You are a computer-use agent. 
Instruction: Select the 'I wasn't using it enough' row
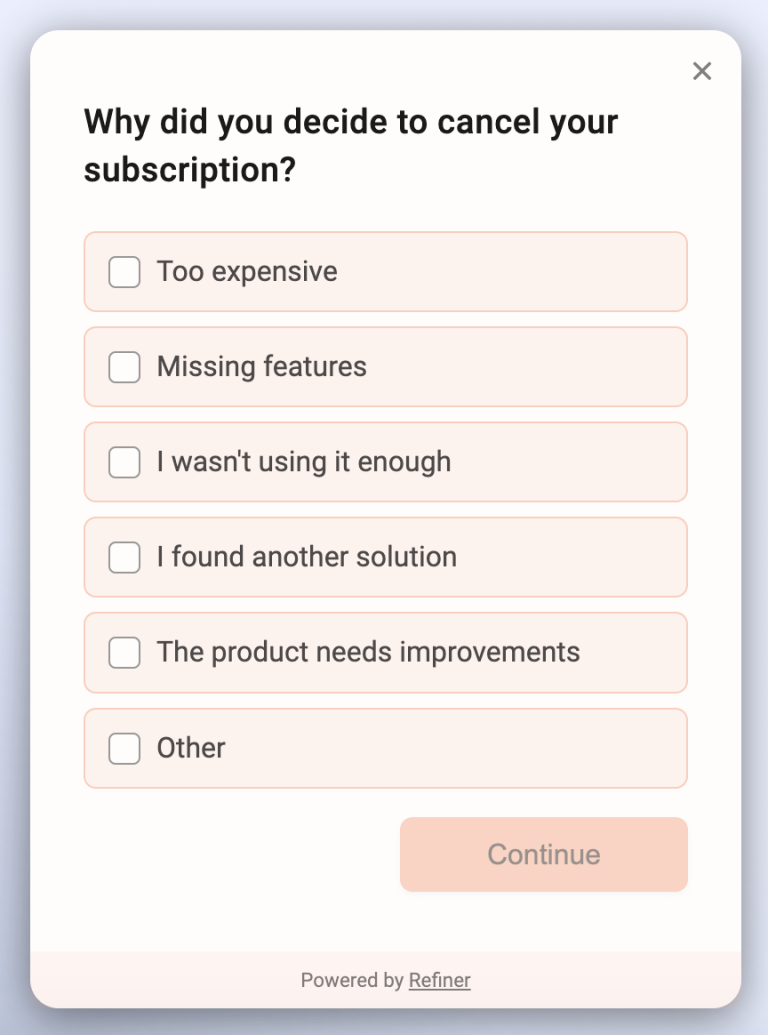[x=385, y=461]
